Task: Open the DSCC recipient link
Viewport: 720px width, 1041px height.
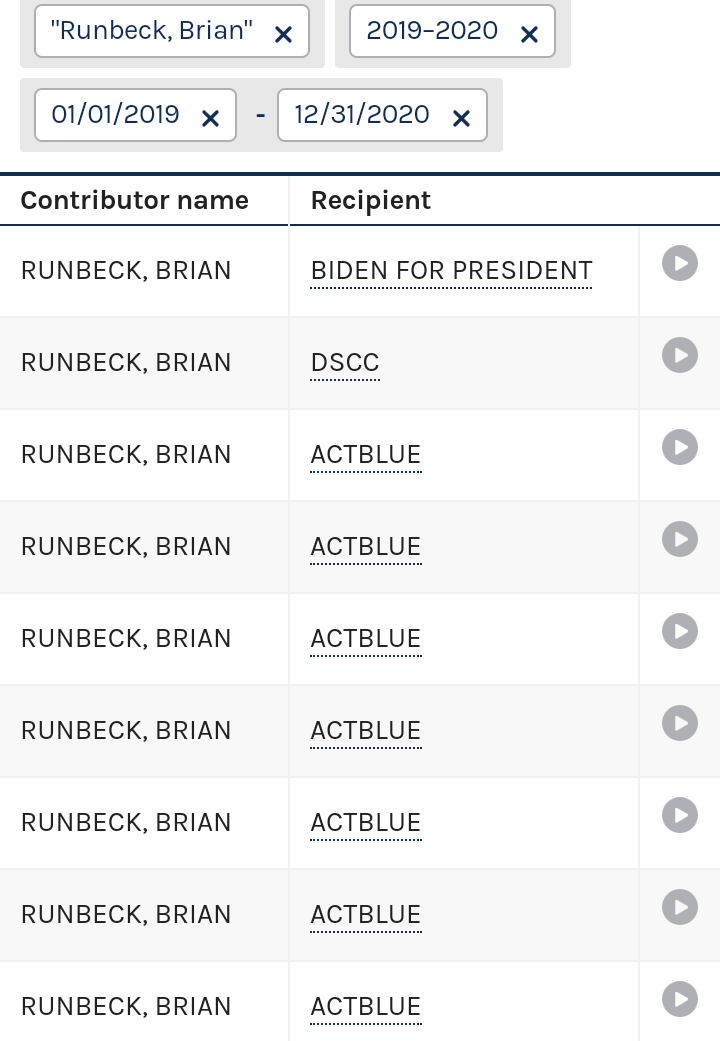Action: tap(345, 363)
